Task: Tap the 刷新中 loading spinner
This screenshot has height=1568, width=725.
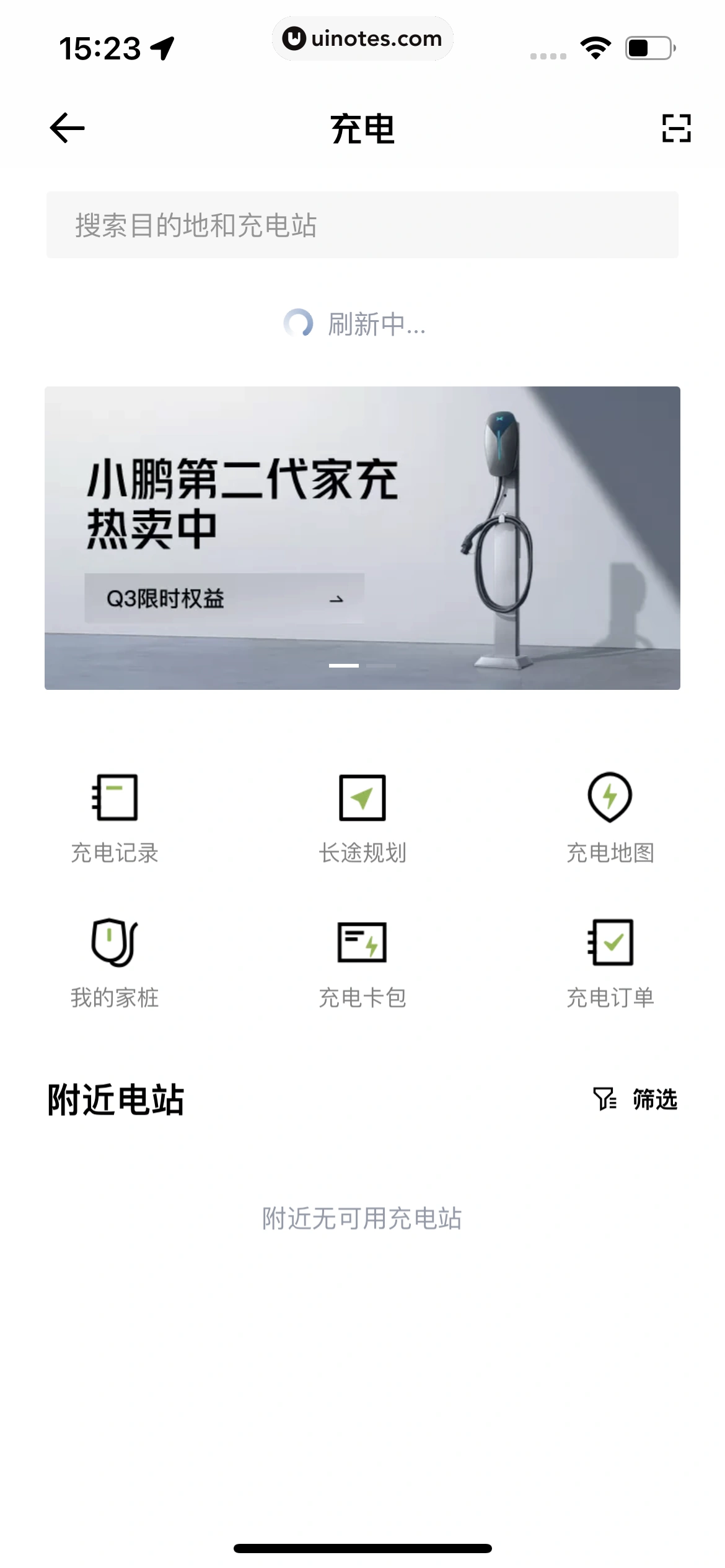Action: click(299, 324)
